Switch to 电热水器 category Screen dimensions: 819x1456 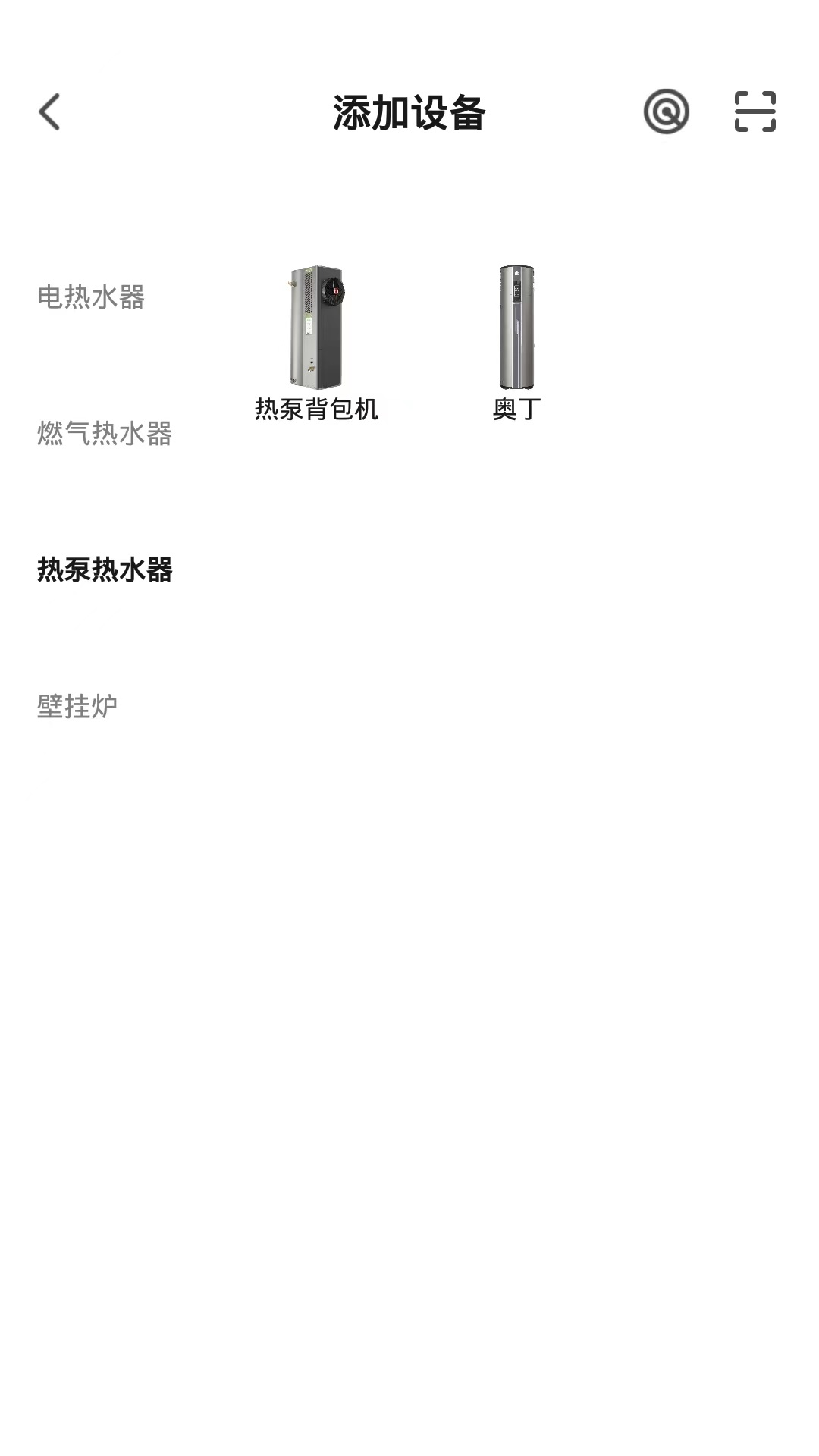[91, 297]
